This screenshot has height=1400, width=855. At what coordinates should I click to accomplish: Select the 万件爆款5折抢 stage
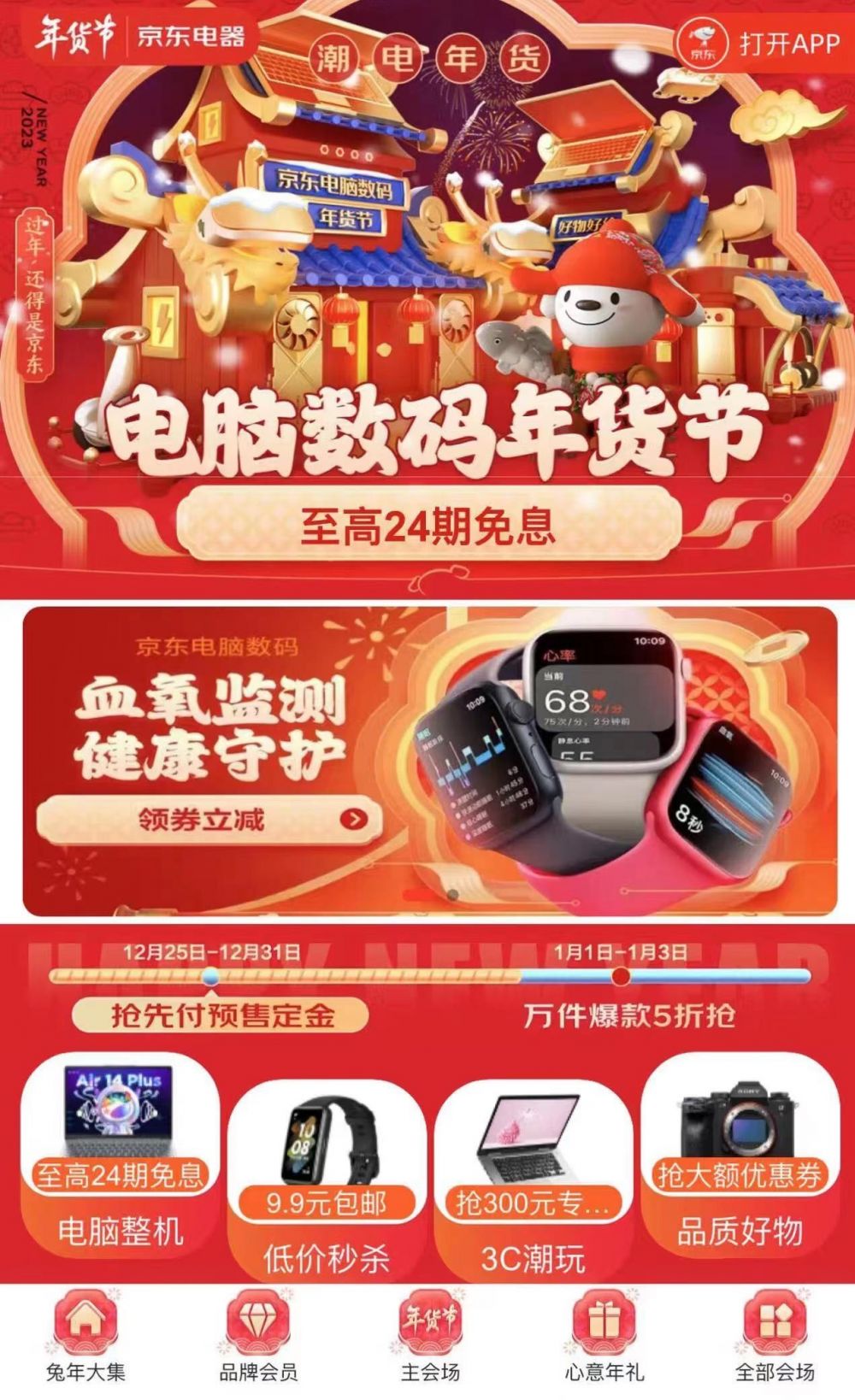(x=628, y=1015)
